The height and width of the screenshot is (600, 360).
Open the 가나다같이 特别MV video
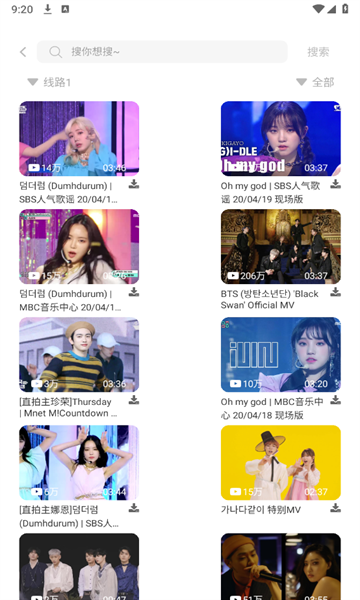280,462
